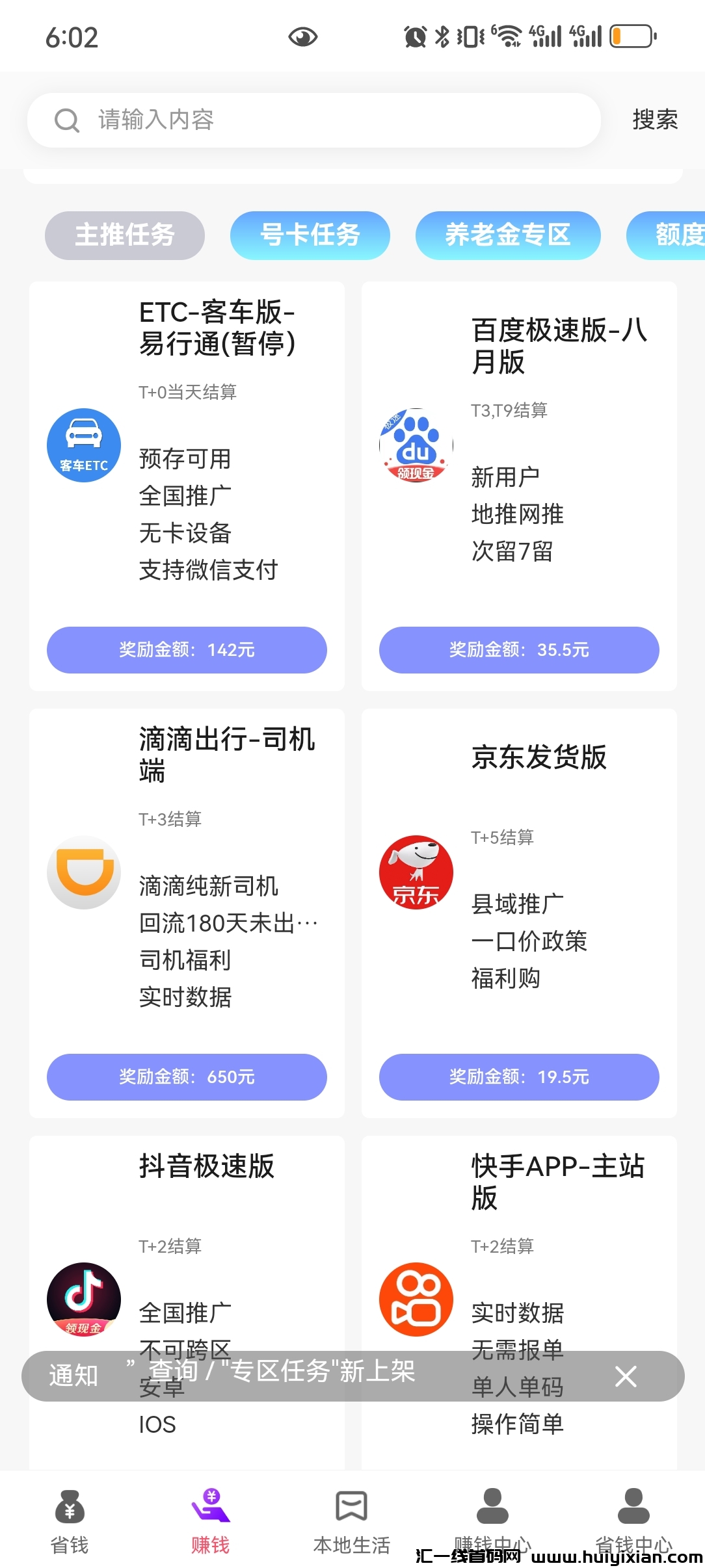Tap the 奖励金额 650元 button
Image resolution: width=705 pixels, height=1568 pixels.
pos(187,1077)
